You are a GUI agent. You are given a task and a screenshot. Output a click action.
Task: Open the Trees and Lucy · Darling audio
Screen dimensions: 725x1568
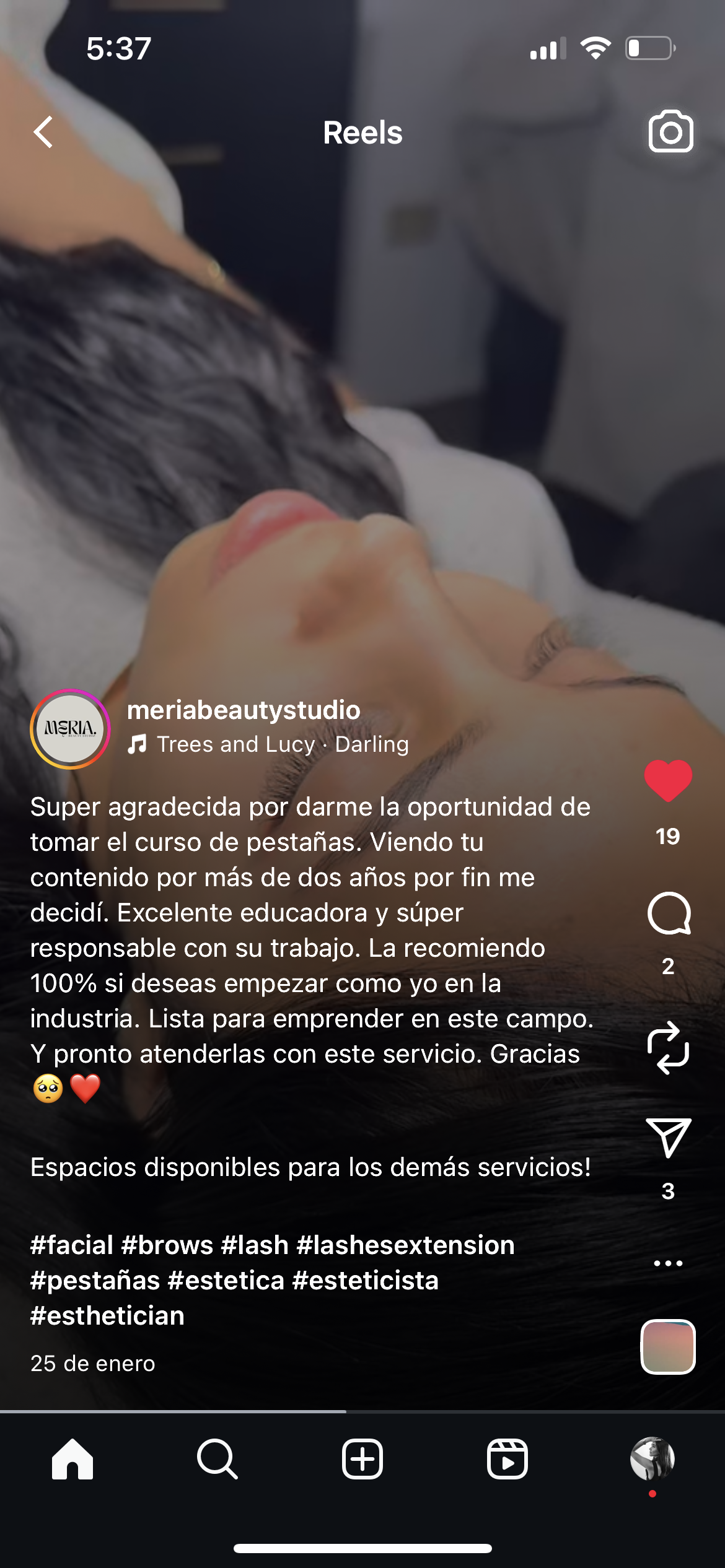(283, 744)
